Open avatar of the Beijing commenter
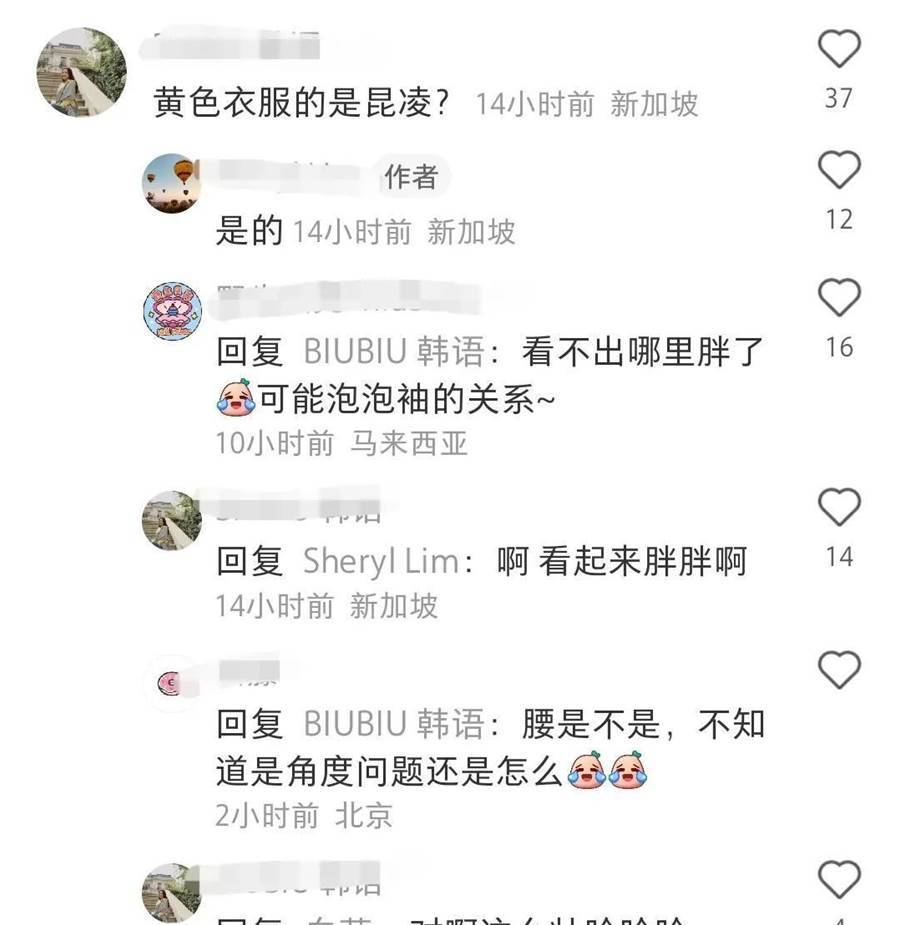Viewport: 900px width, 925px height. (x=172, y=683)
